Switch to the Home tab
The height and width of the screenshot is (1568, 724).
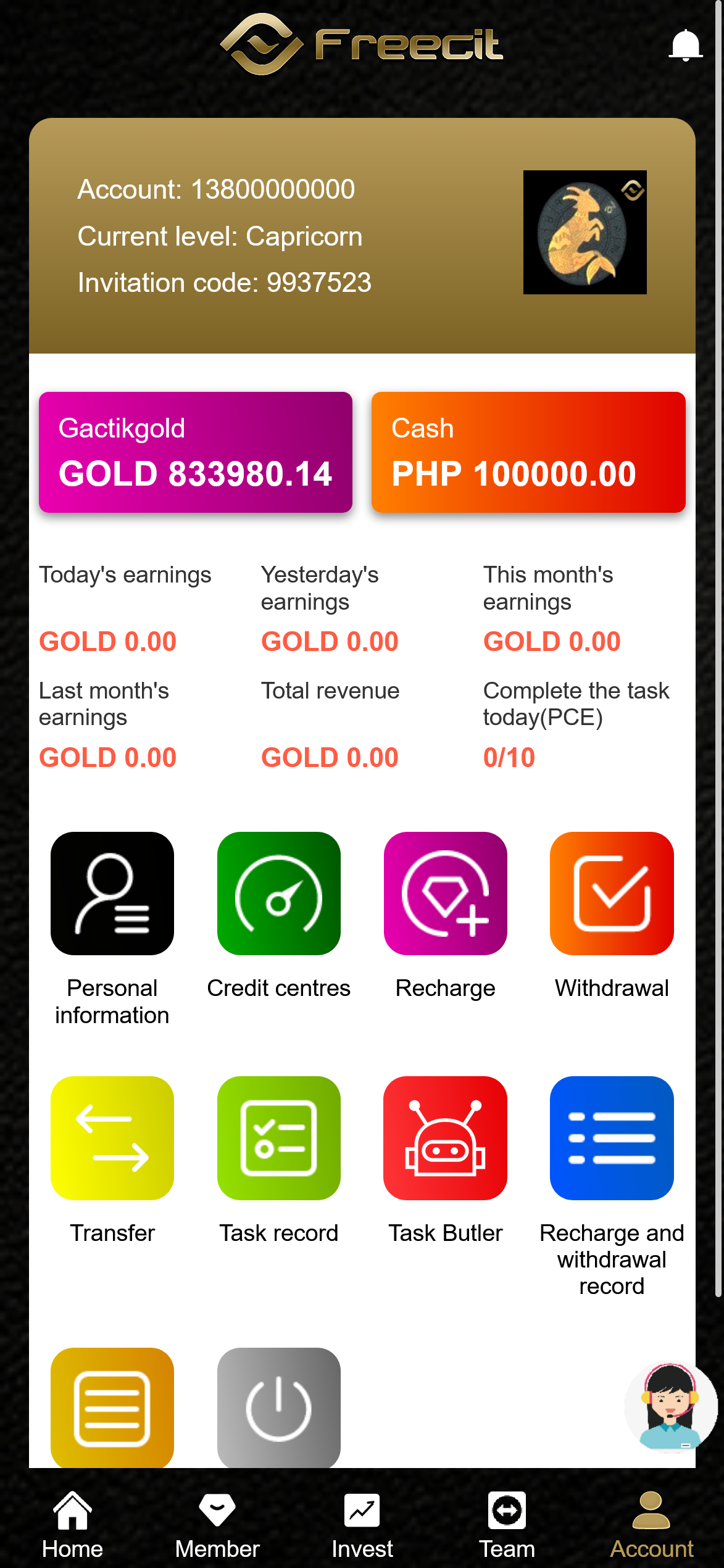[x=72, y=1524]
